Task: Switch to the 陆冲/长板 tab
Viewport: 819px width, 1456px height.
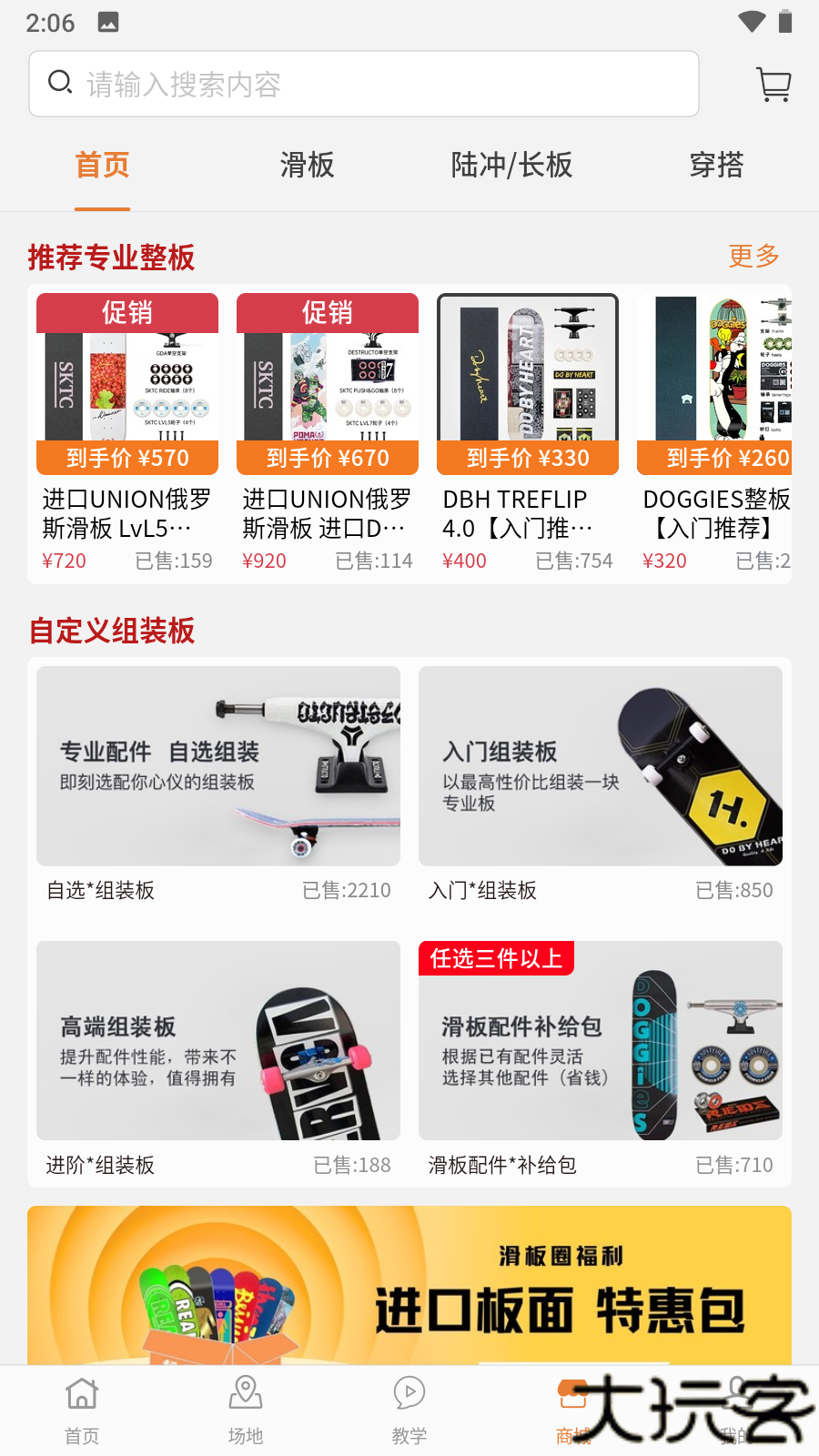Action: (x=511, y=165)
